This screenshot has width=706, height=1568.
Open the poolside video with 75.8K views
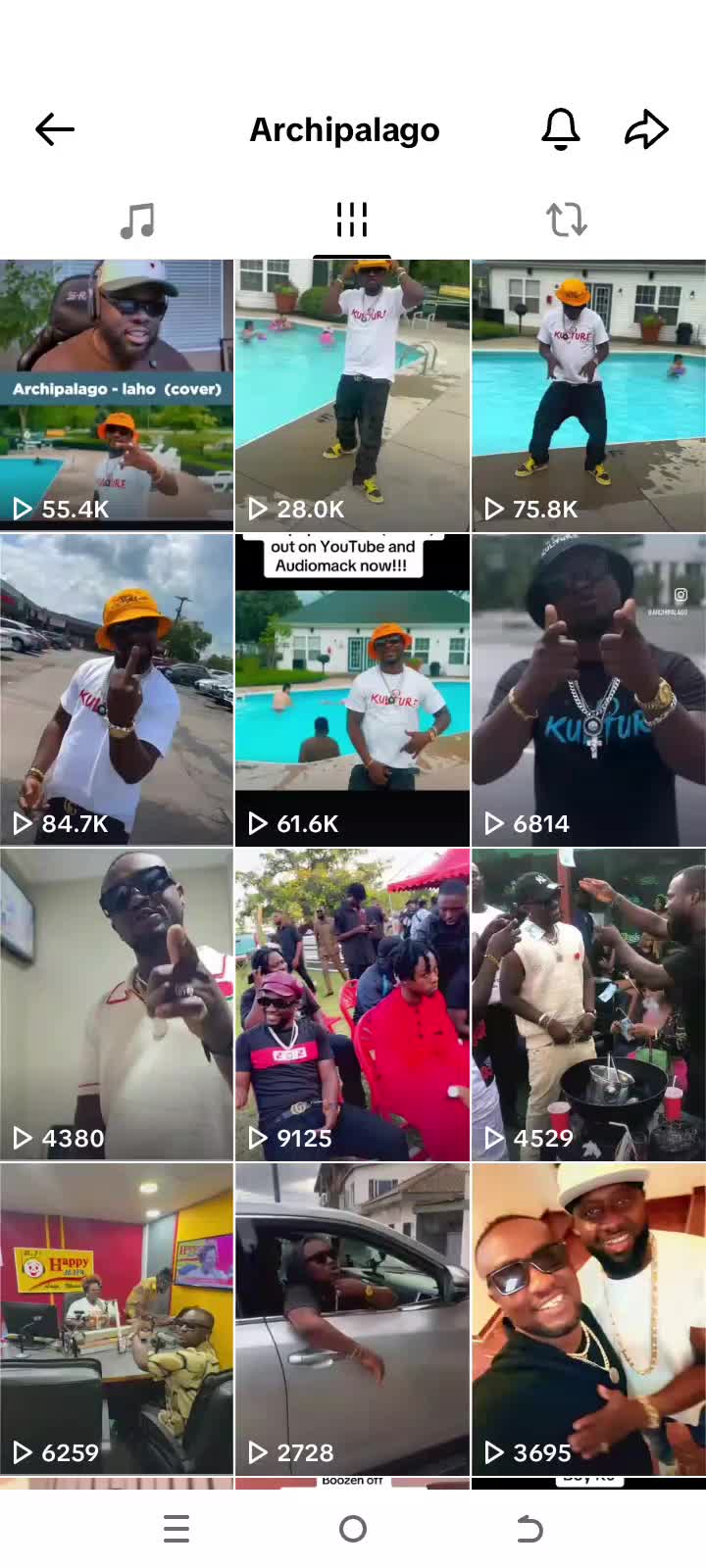click(588, 395)
